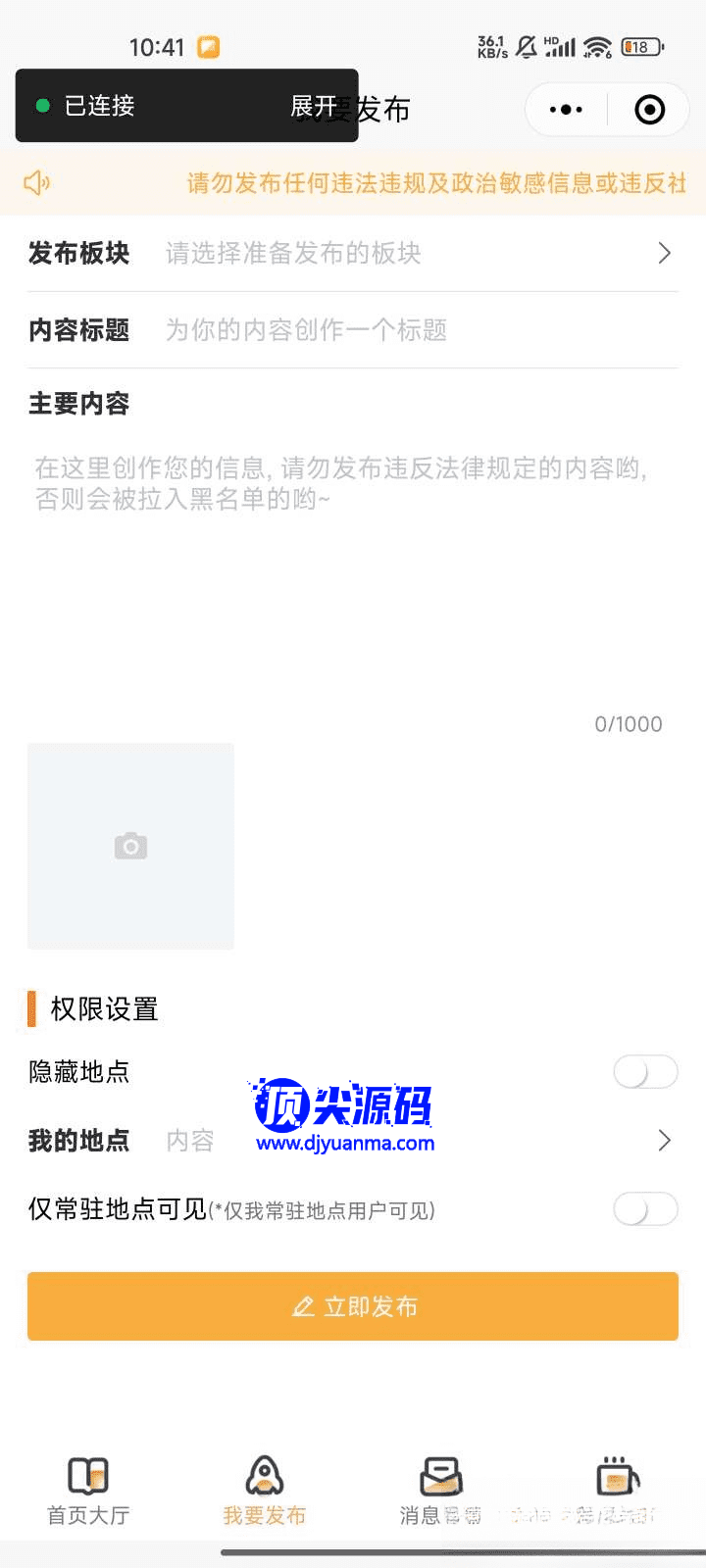Viewport: 706px width, 1568px height.
Task: Switch to the home hall tab
Action: click(x=88, y=1490)
